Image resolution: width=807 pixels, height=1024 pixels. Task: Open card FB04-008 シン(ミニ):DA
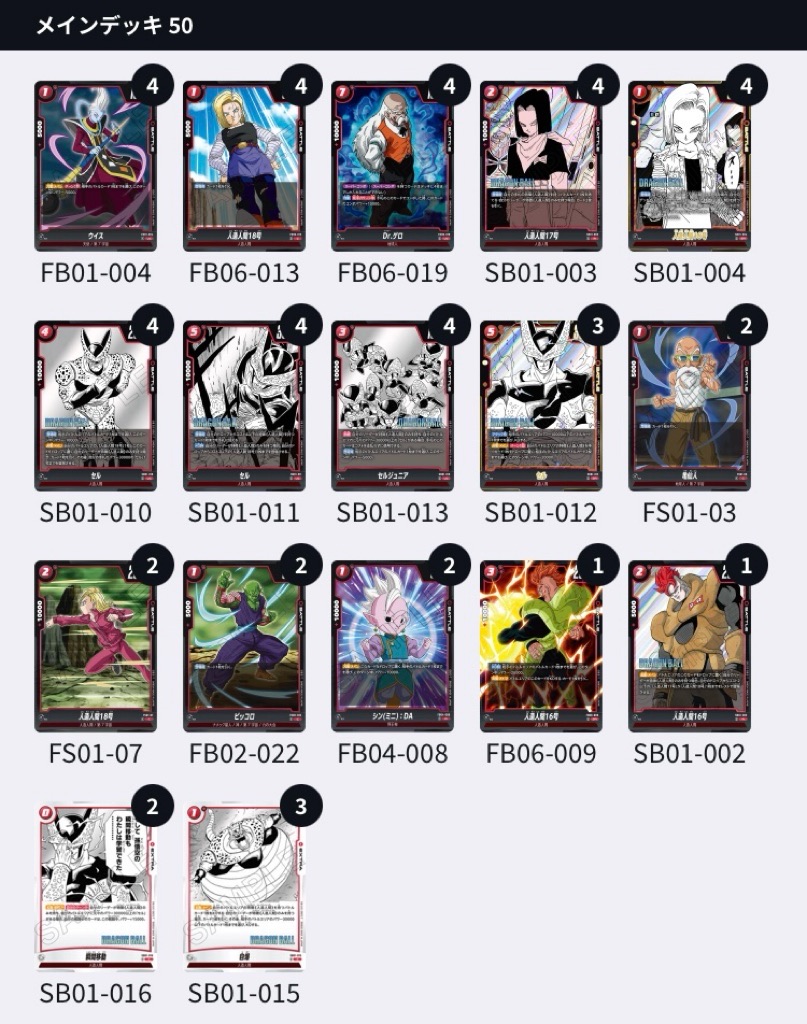pyautogui.click(x=391, y=646)
